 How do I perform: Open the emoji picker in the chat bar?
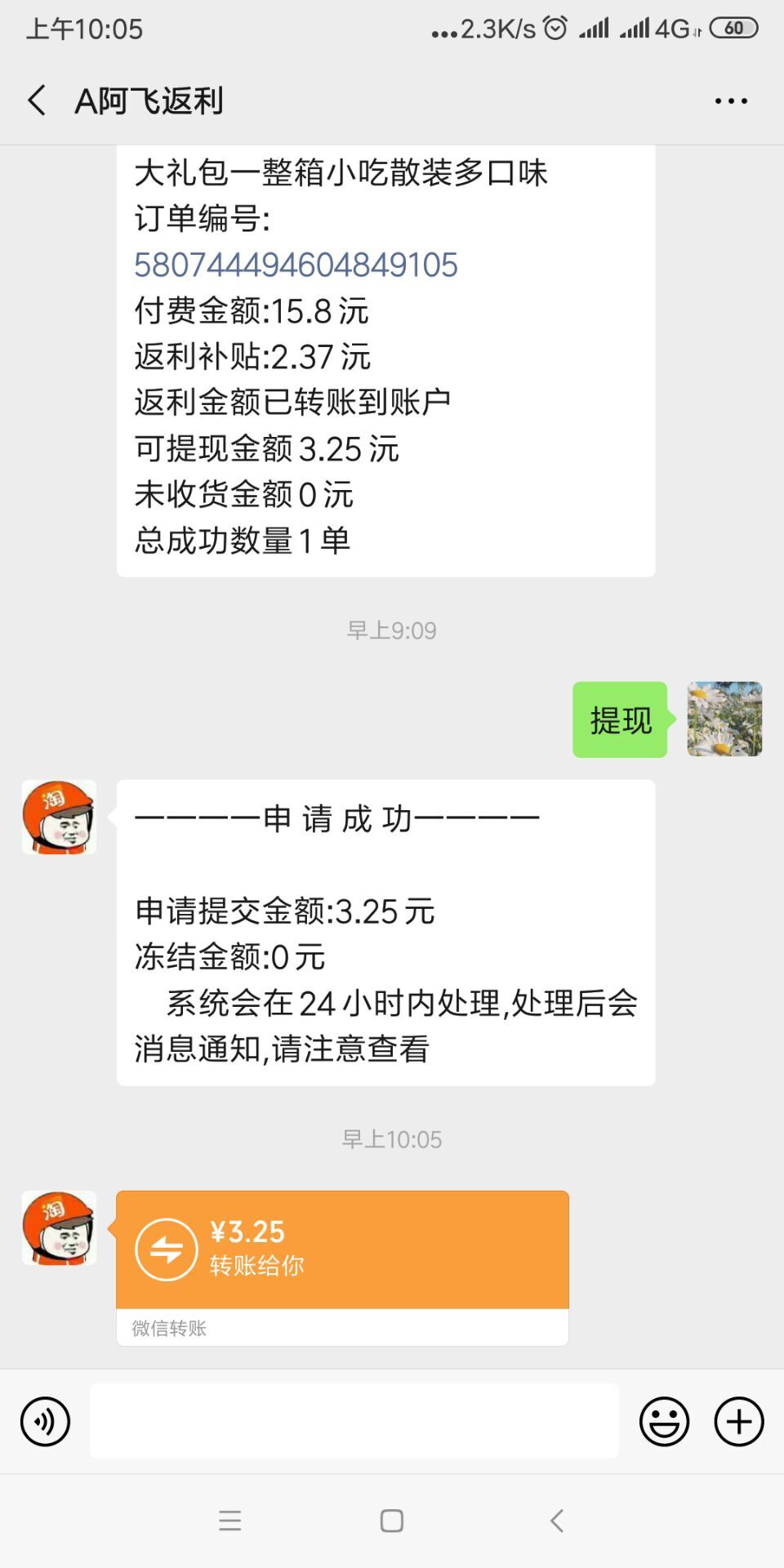point(663,1419)
